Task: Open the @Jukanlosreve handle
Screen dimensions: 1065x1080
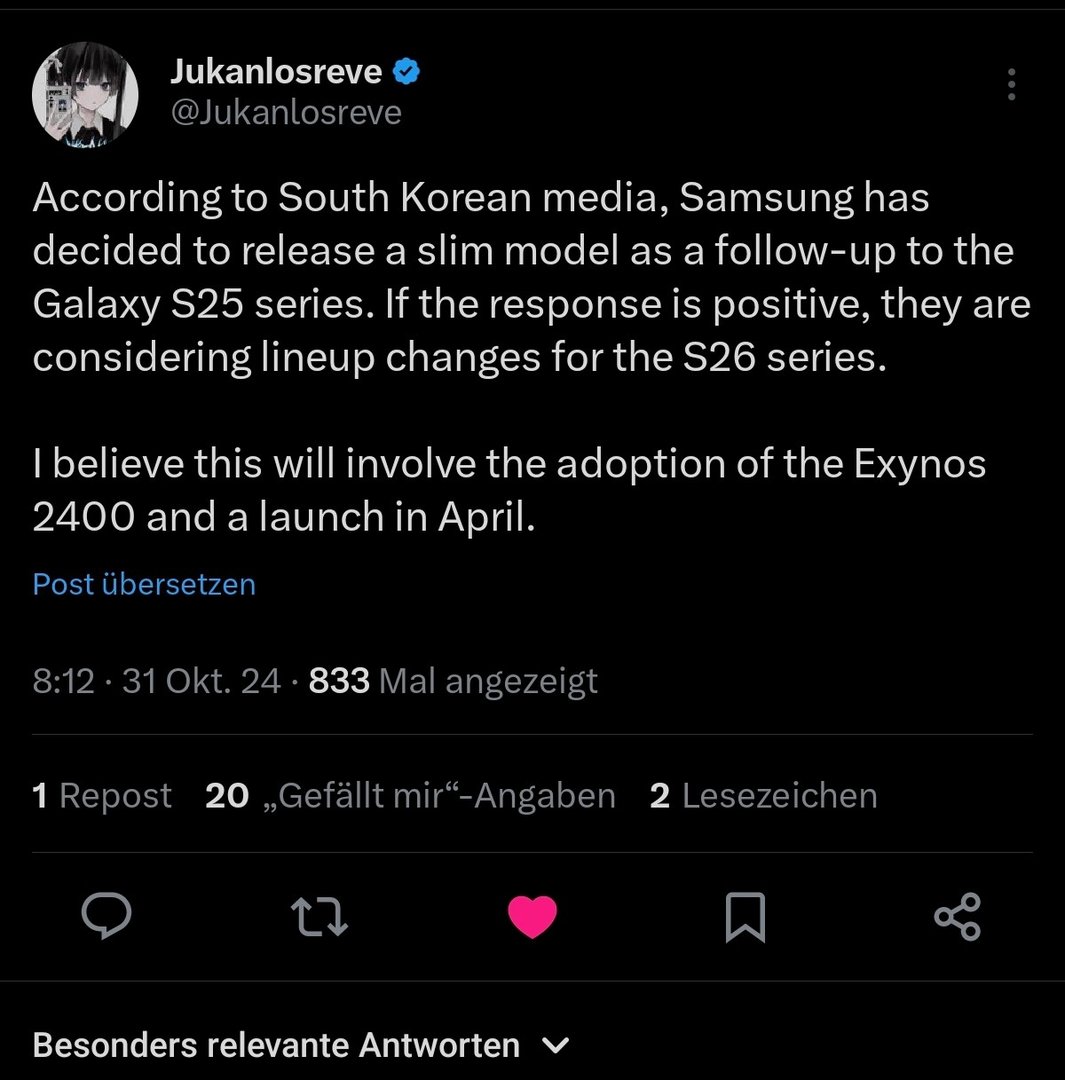Action: click(286, 113)
